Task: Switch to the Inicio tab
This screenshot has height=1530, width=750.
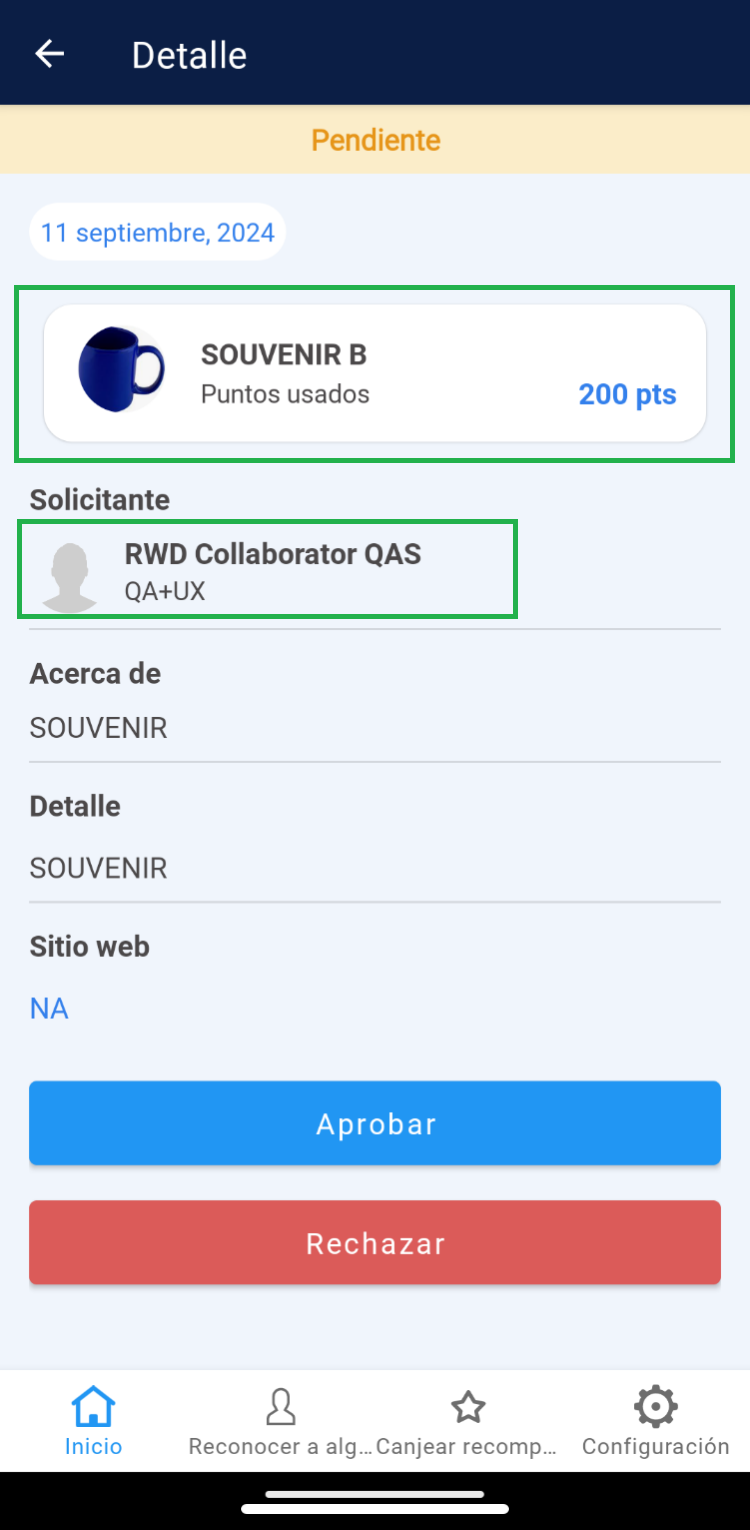Action: pyautogui.click(x=93, y=1421)
